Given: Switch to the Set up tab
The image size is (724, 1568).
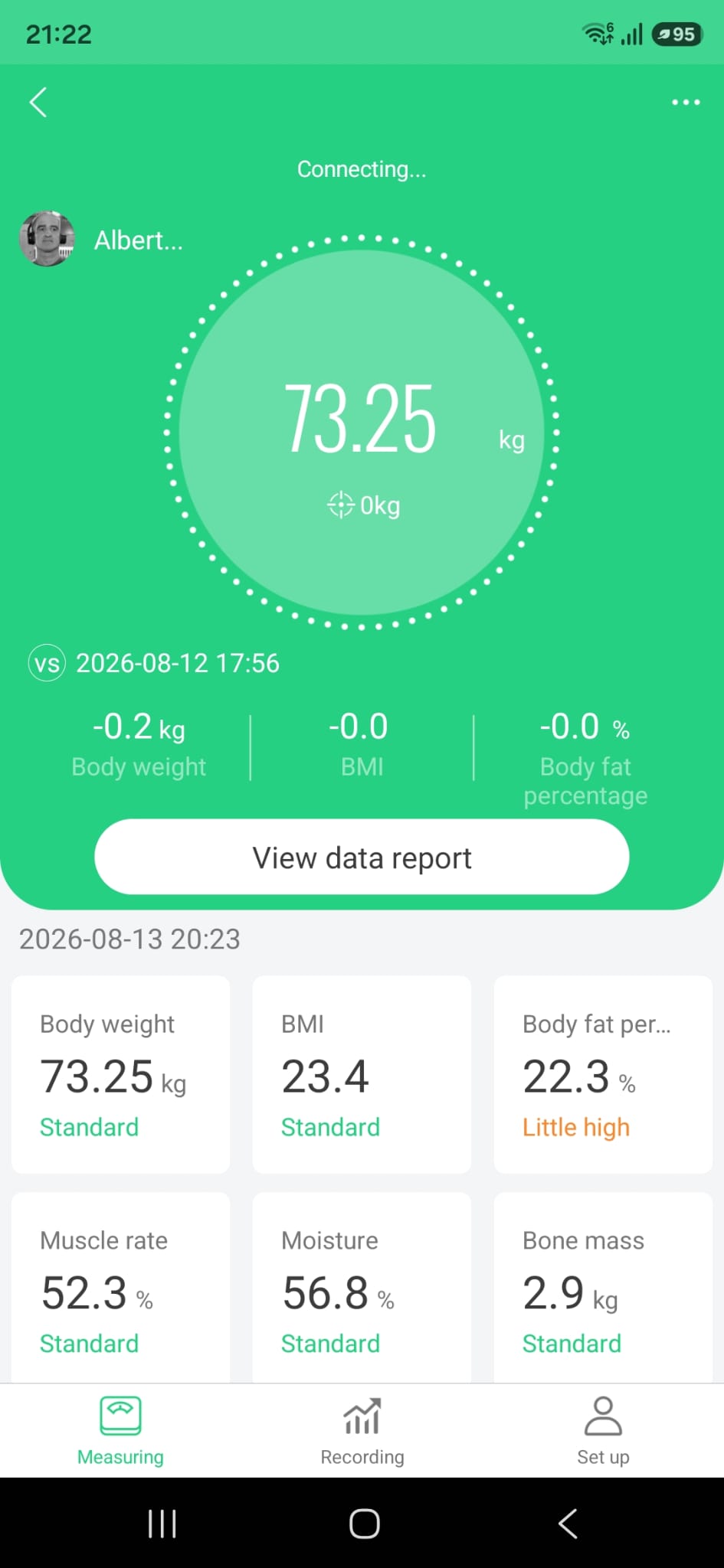Looking at the screenshot, I should pyautogui.click(x=603, y=1431).
